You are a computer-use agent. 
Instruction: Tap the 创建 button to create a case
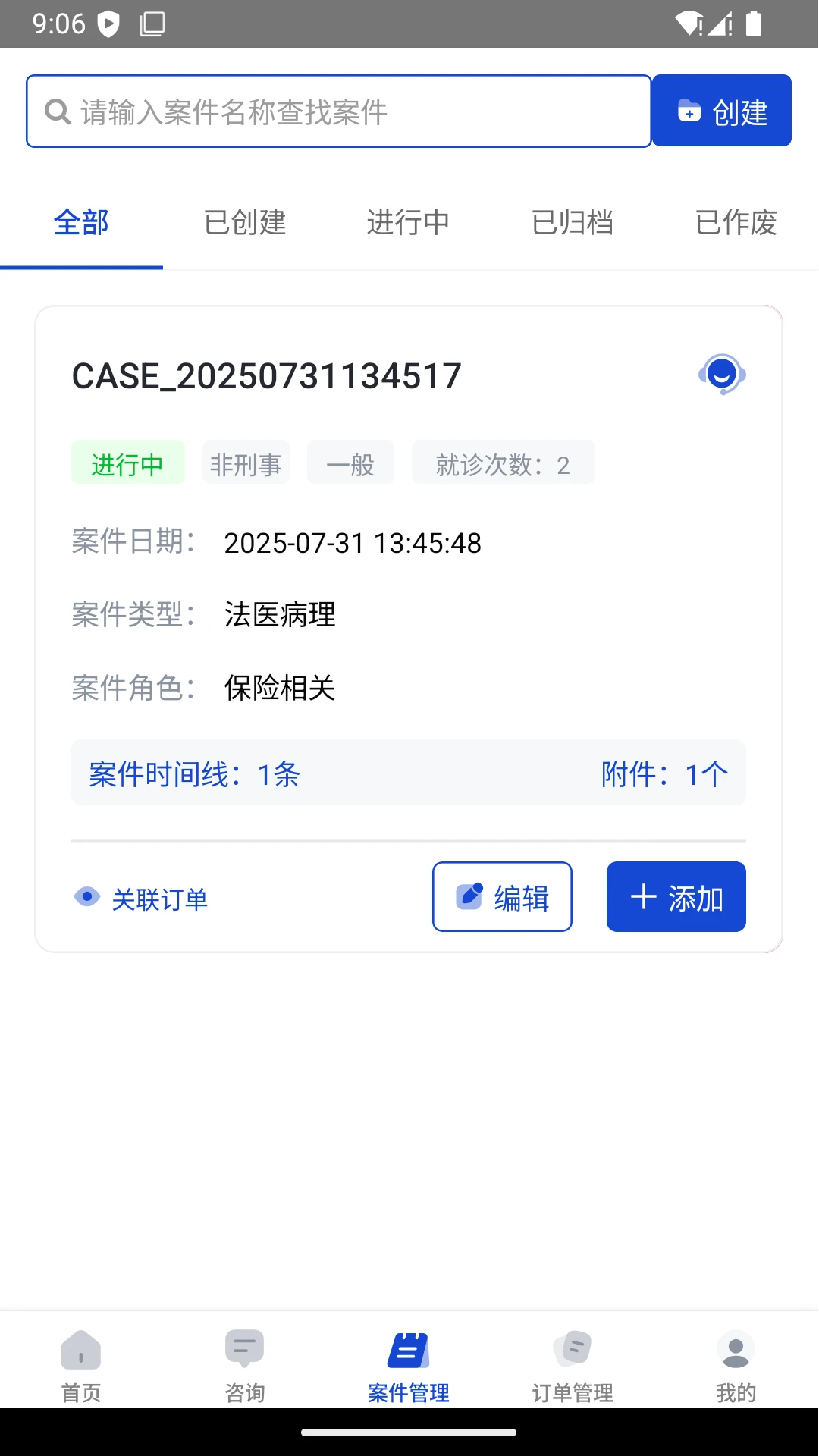(721, 111)
